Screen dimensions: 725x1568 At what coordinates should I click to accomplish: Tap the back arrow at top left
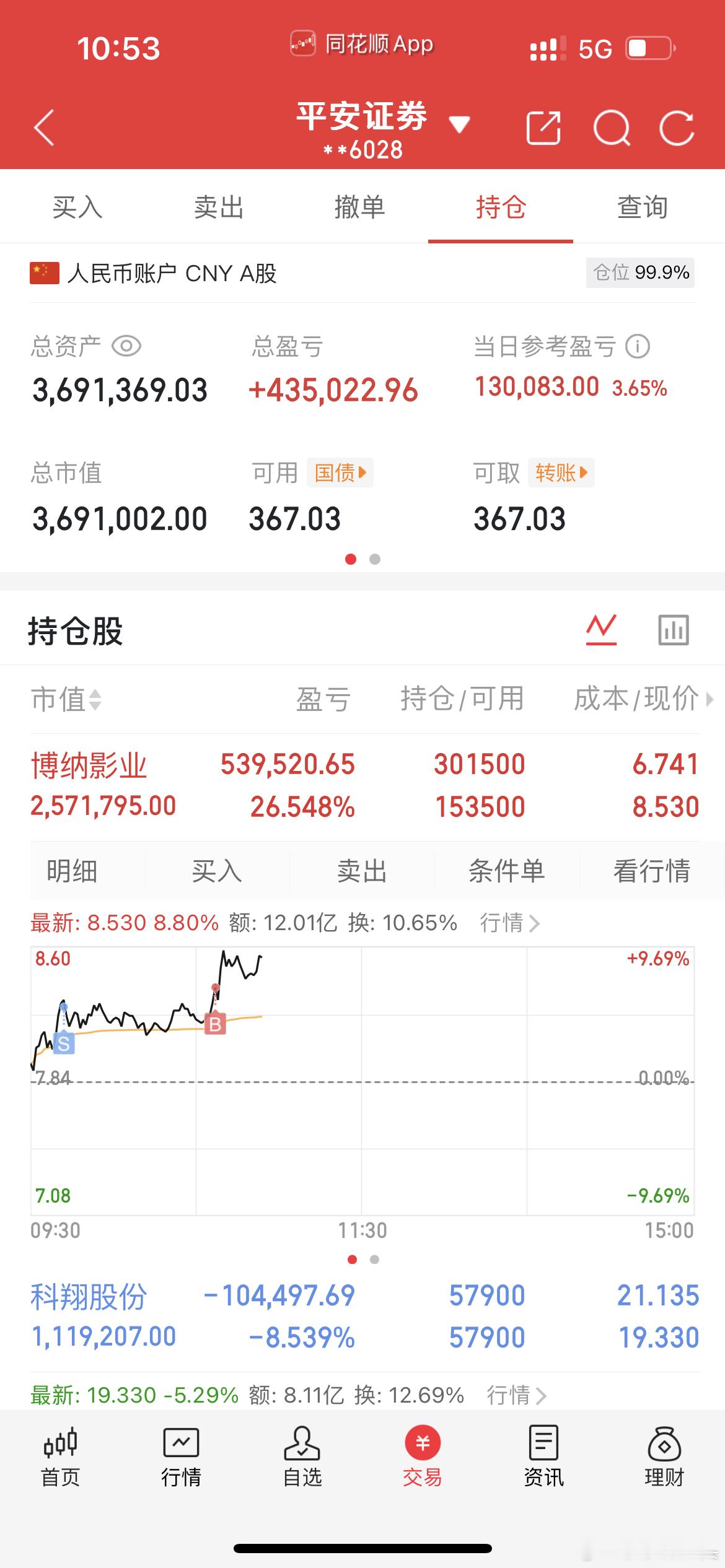(x=43, y=127)
